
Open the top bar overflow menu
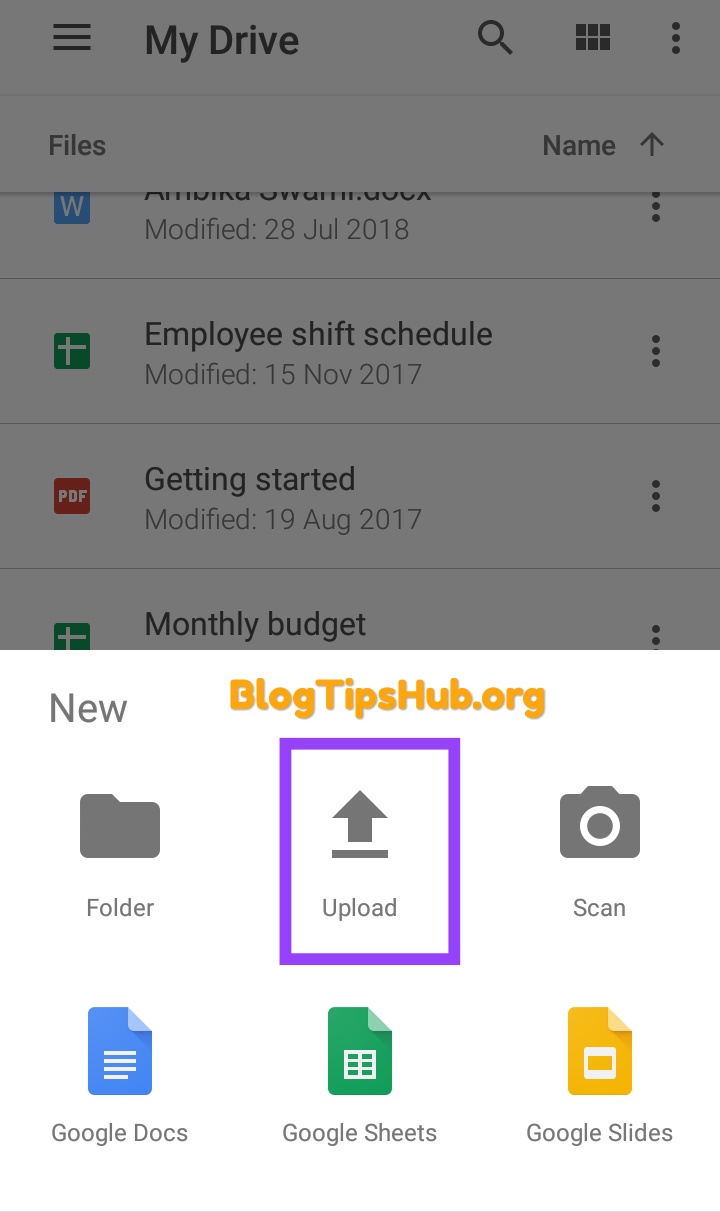(676, 39)
